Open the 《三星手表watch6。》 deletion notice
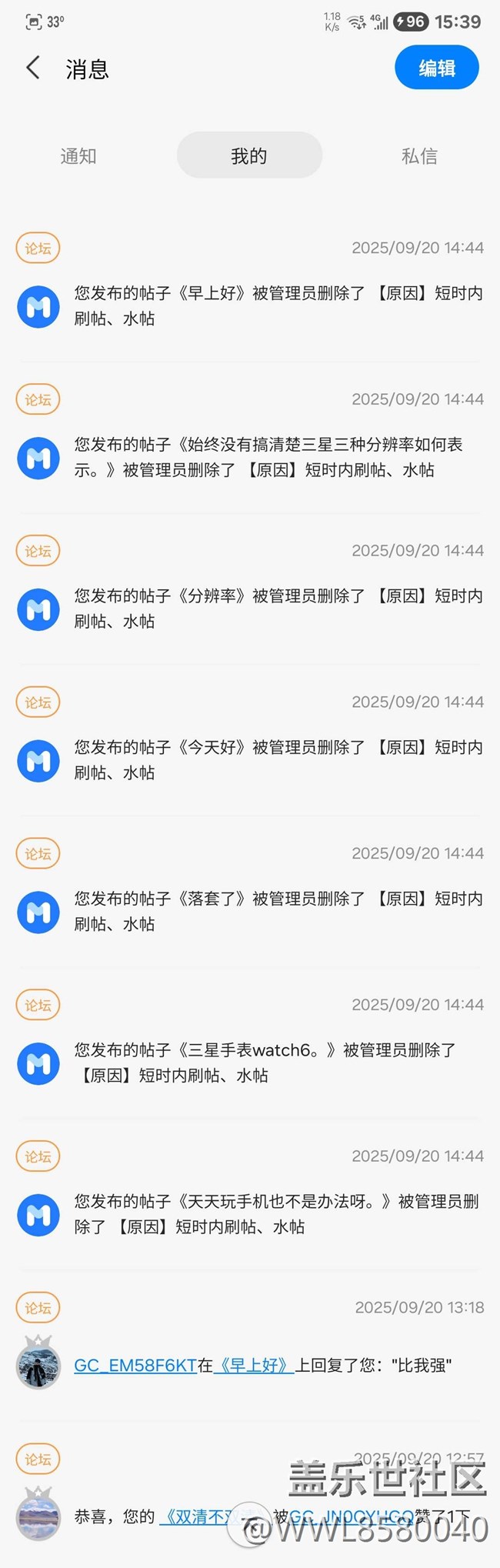The height and width of the screenshot is (1568, 500). click(x=265, y=1063)
